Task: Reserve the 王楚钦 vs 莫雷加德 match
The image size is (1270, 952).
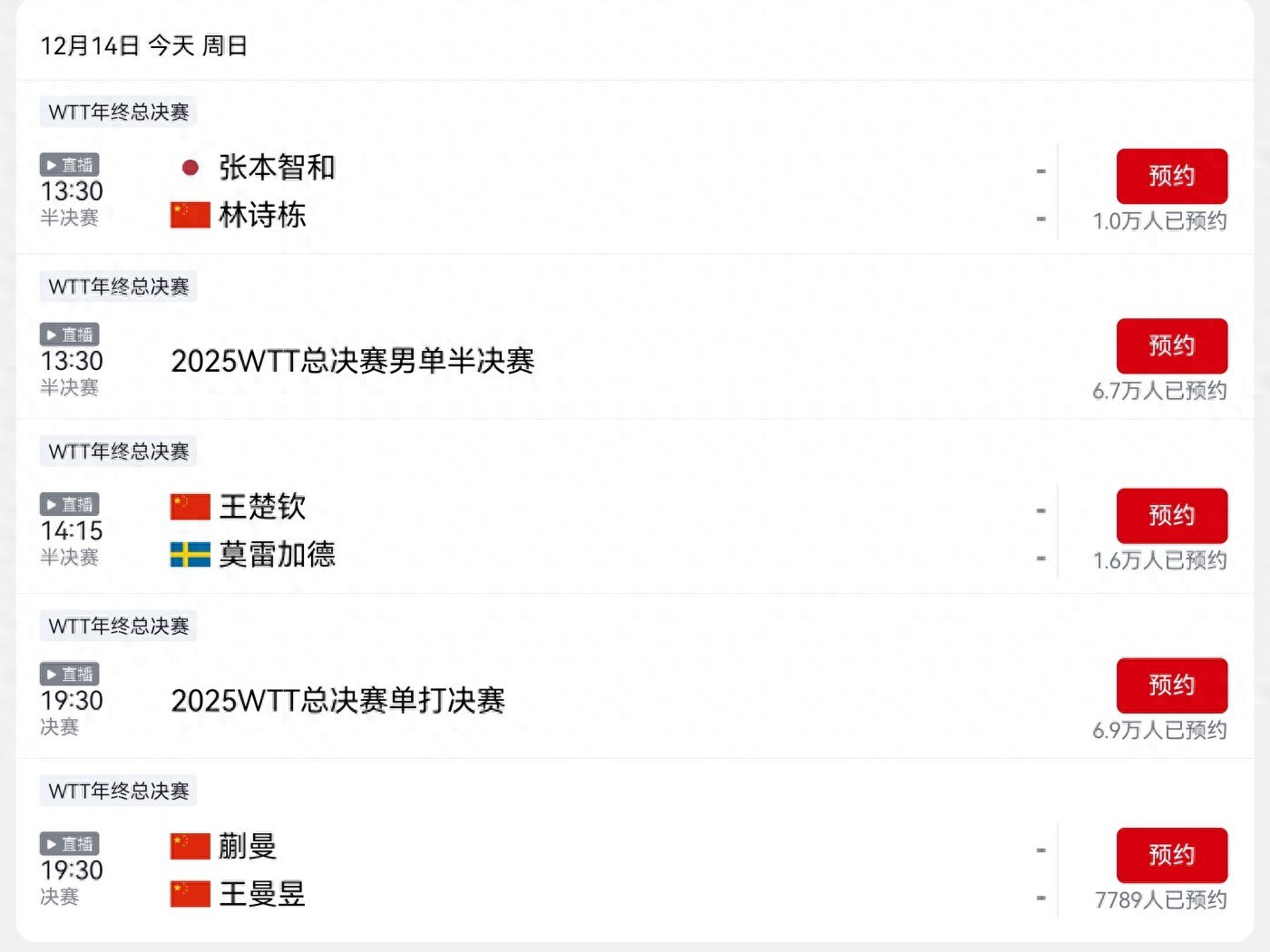Action: 1171,515
